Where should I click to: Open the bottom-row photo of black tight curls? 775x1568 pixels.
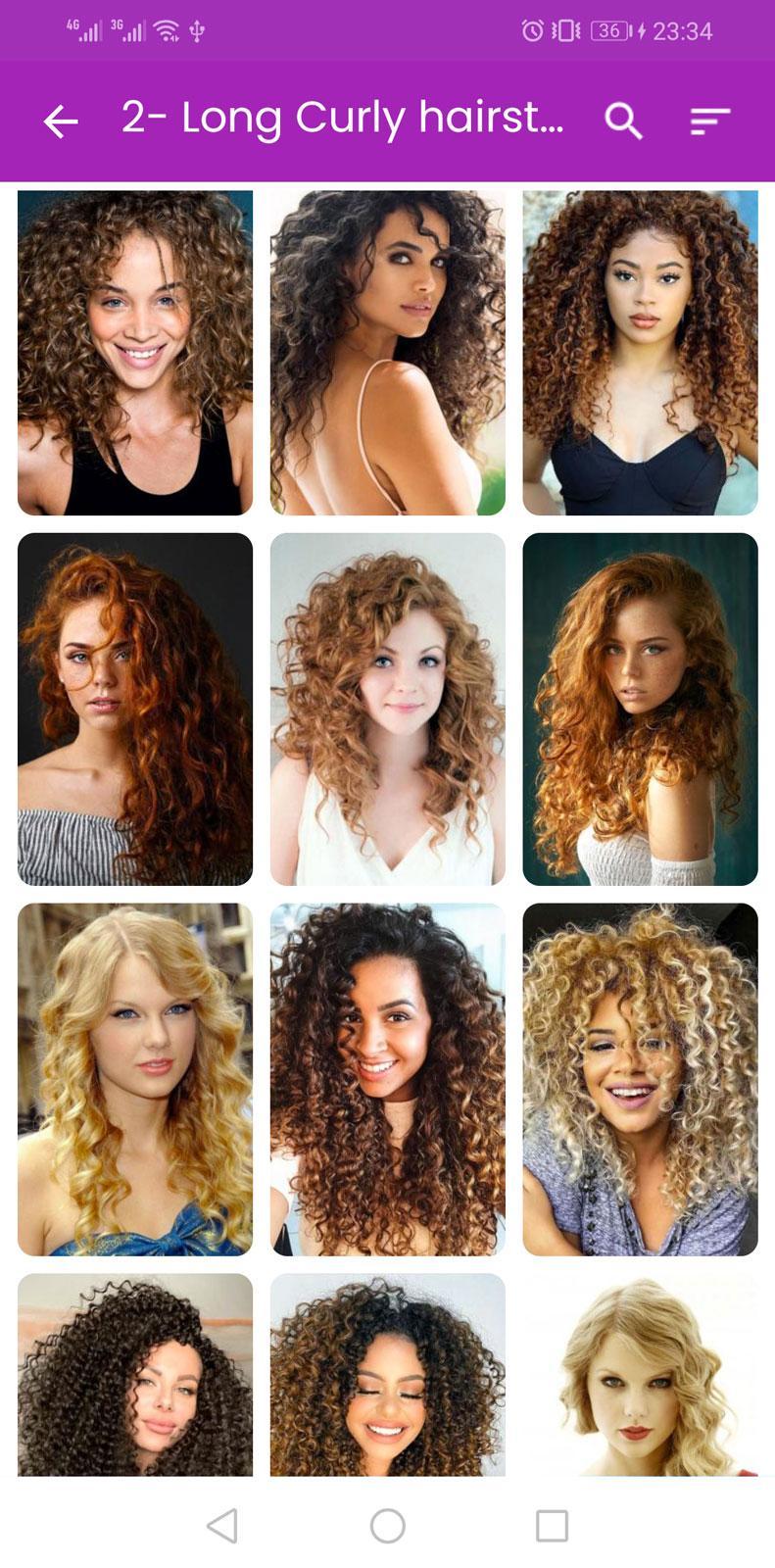(135, 1375)
